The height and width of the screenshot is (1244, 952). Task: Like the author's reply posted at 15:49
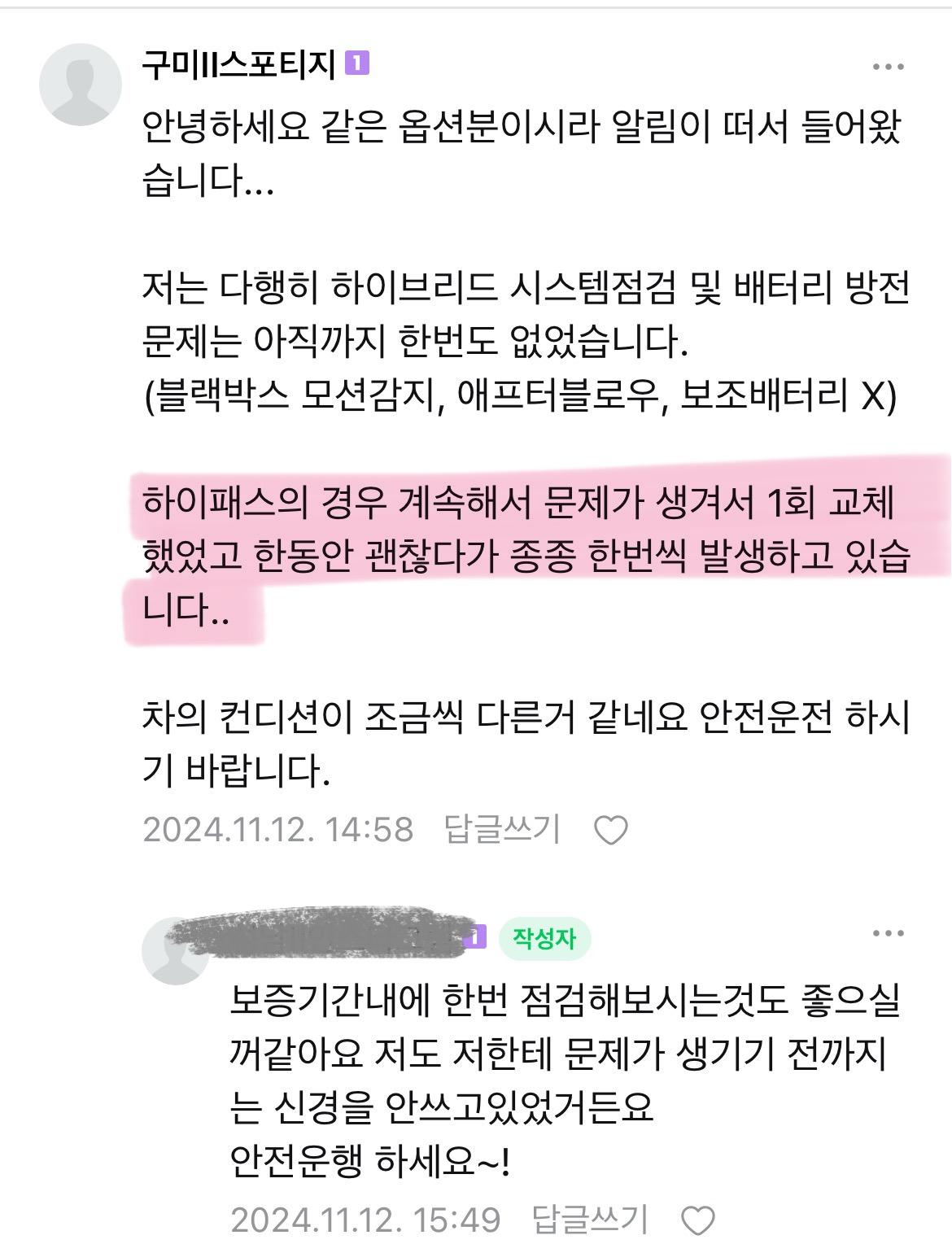[697, 1220]
